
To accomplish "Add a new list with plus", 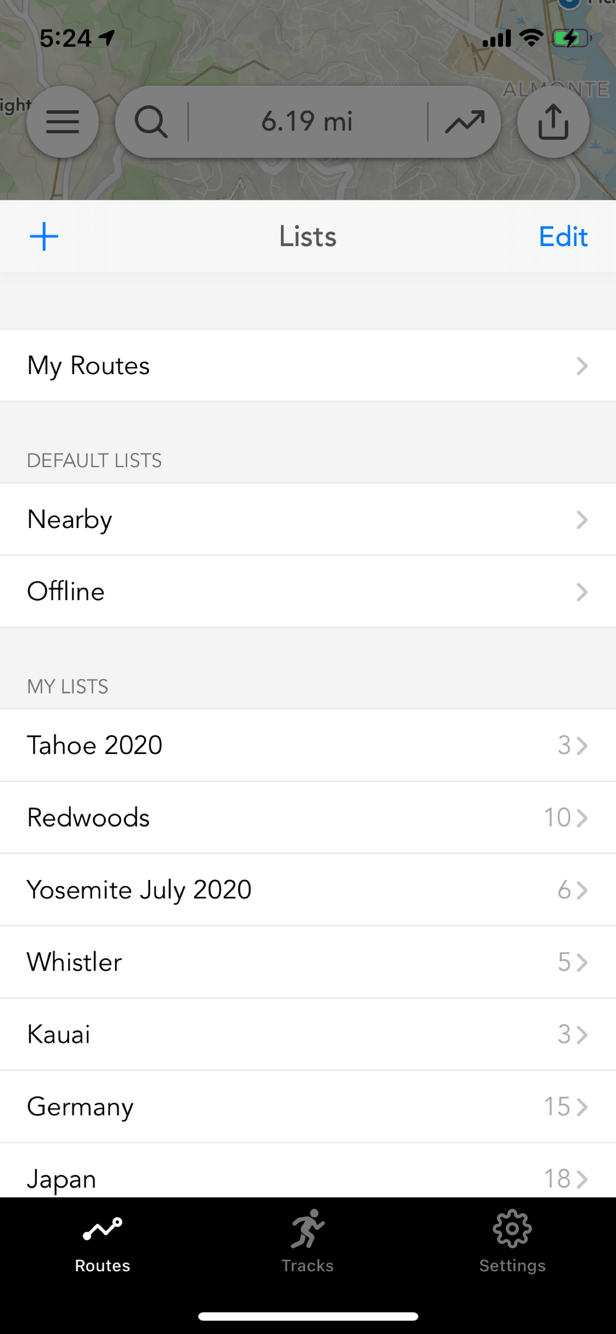I will (x=44, y=237).
